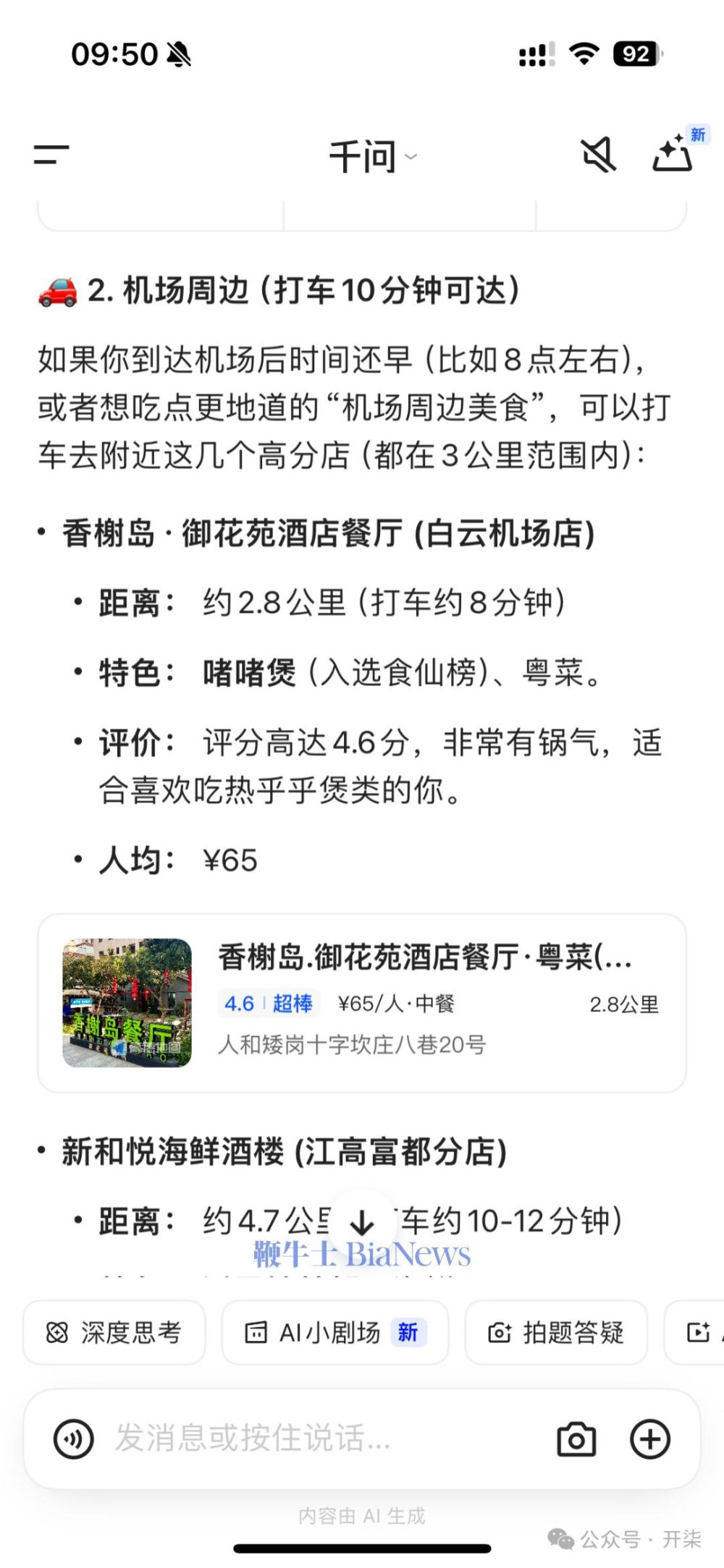Viewport: 724px width, 1568px height.
Task: Open the camera from the message bar
Action: tap(577, 1439)
